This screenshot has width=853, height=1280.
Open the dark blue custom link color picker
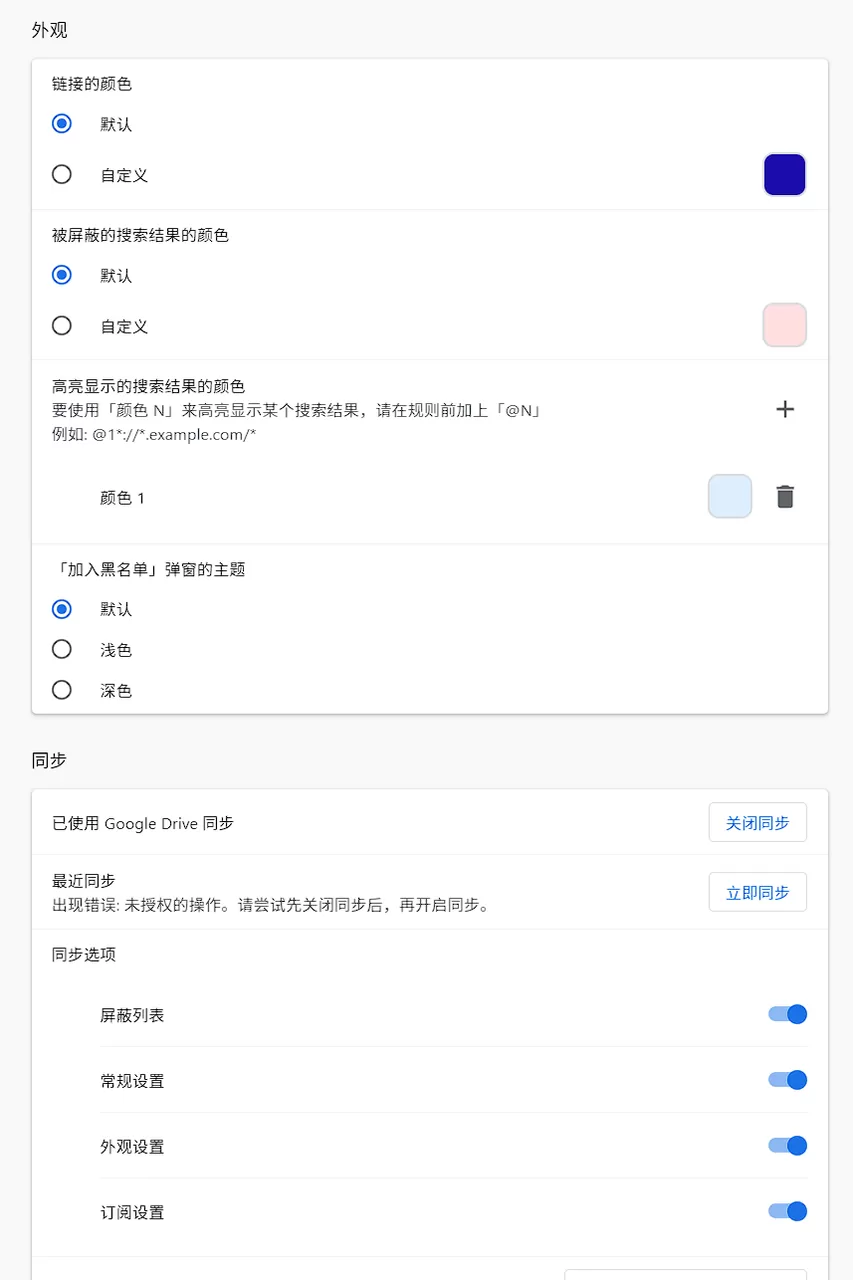[784, 174]
